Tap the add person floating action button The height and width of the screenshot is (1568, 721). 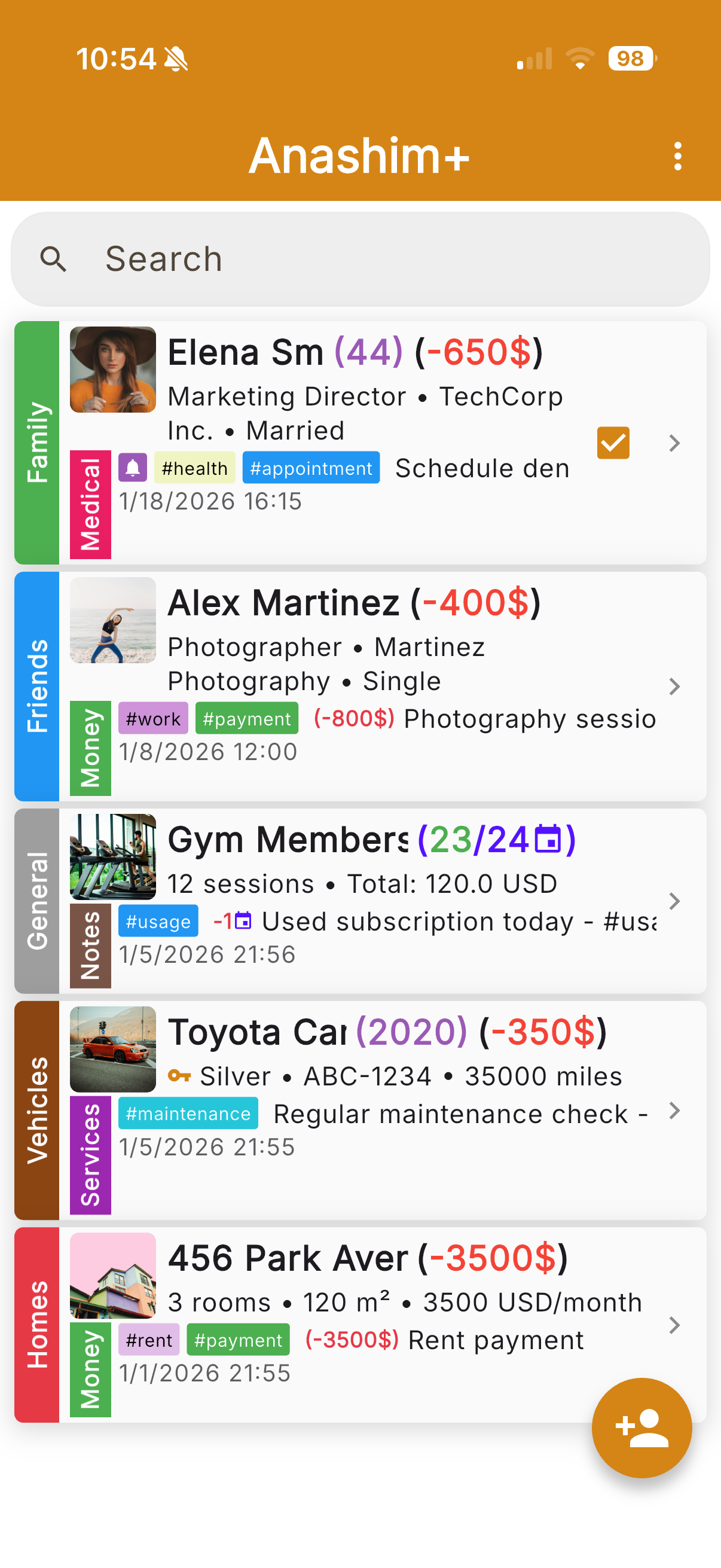(x=643, y=1427)
